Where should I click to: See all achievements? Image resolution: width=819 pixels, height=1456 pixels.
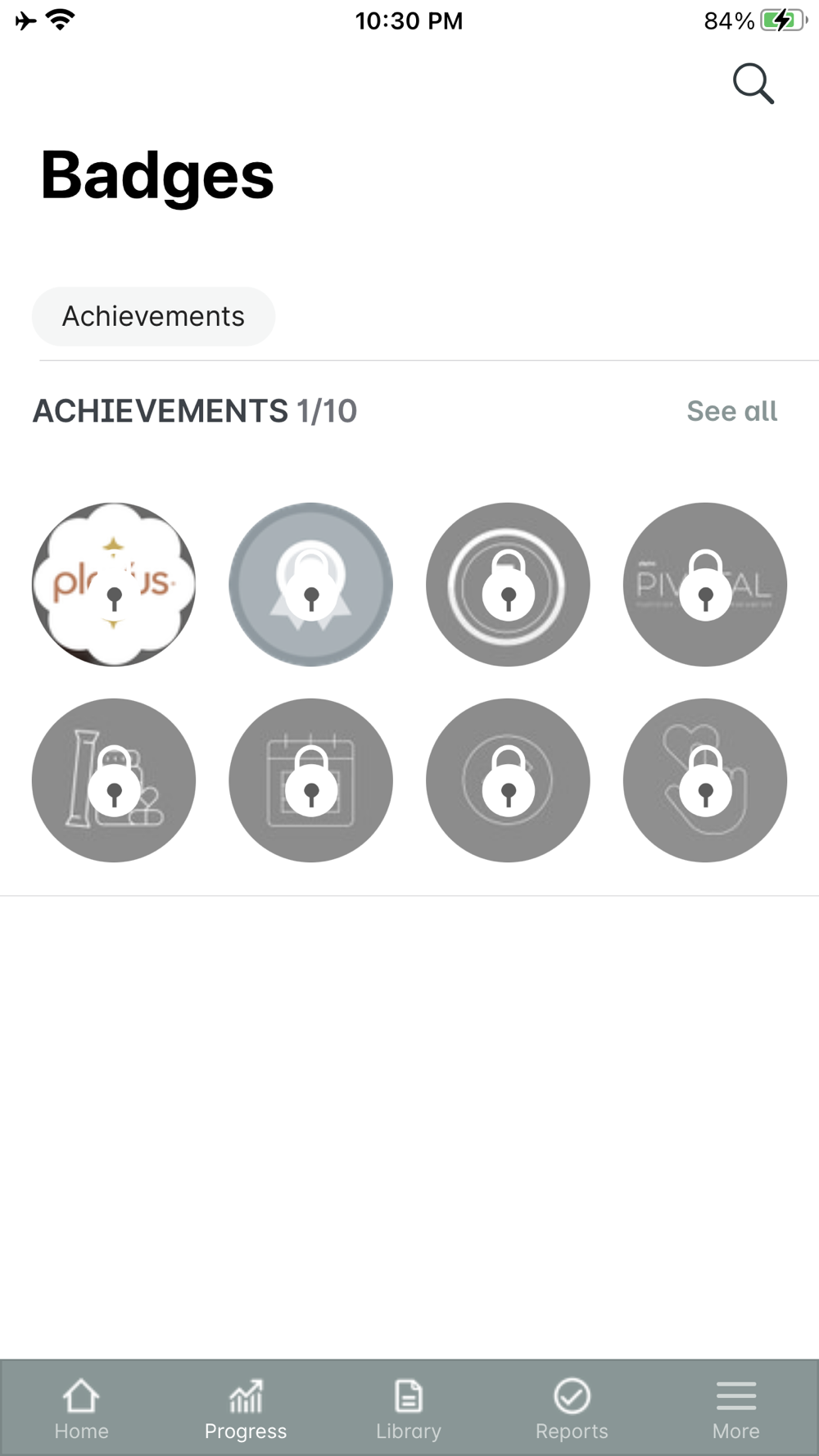tap(731, 411)
